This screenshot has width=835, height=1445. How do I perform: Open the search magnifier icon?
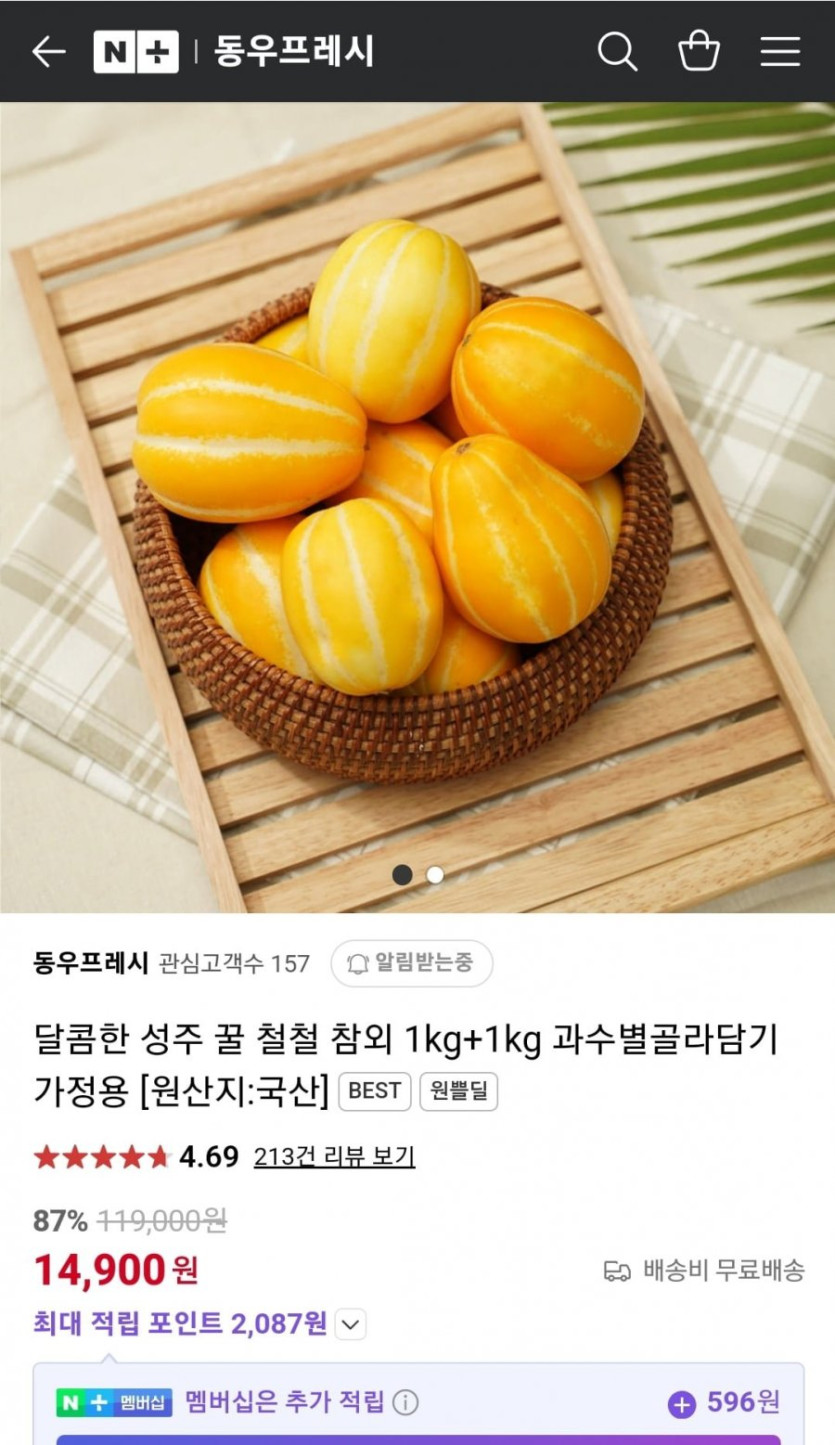coord(617,52)
